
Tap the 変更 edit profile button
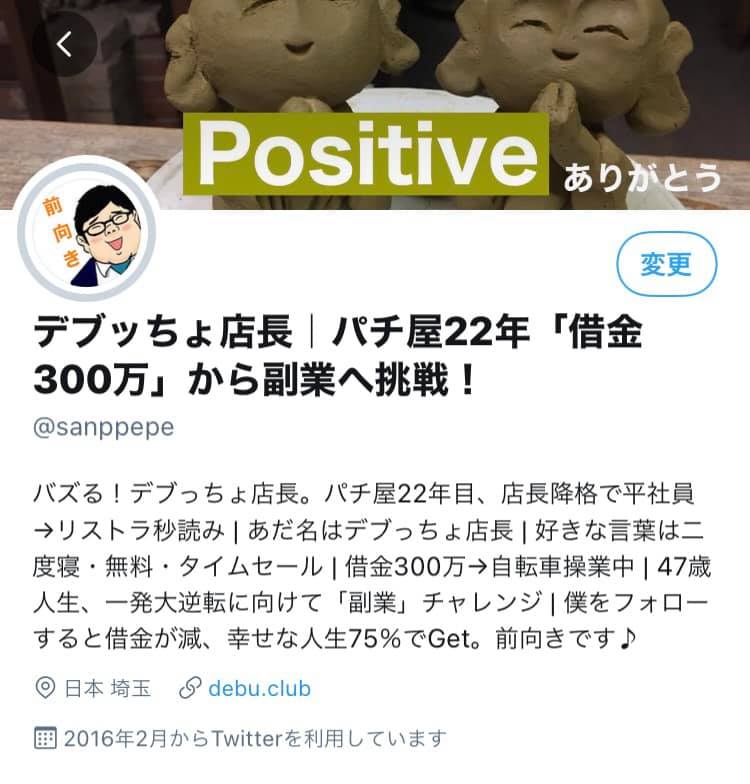[x=666, y=265]
